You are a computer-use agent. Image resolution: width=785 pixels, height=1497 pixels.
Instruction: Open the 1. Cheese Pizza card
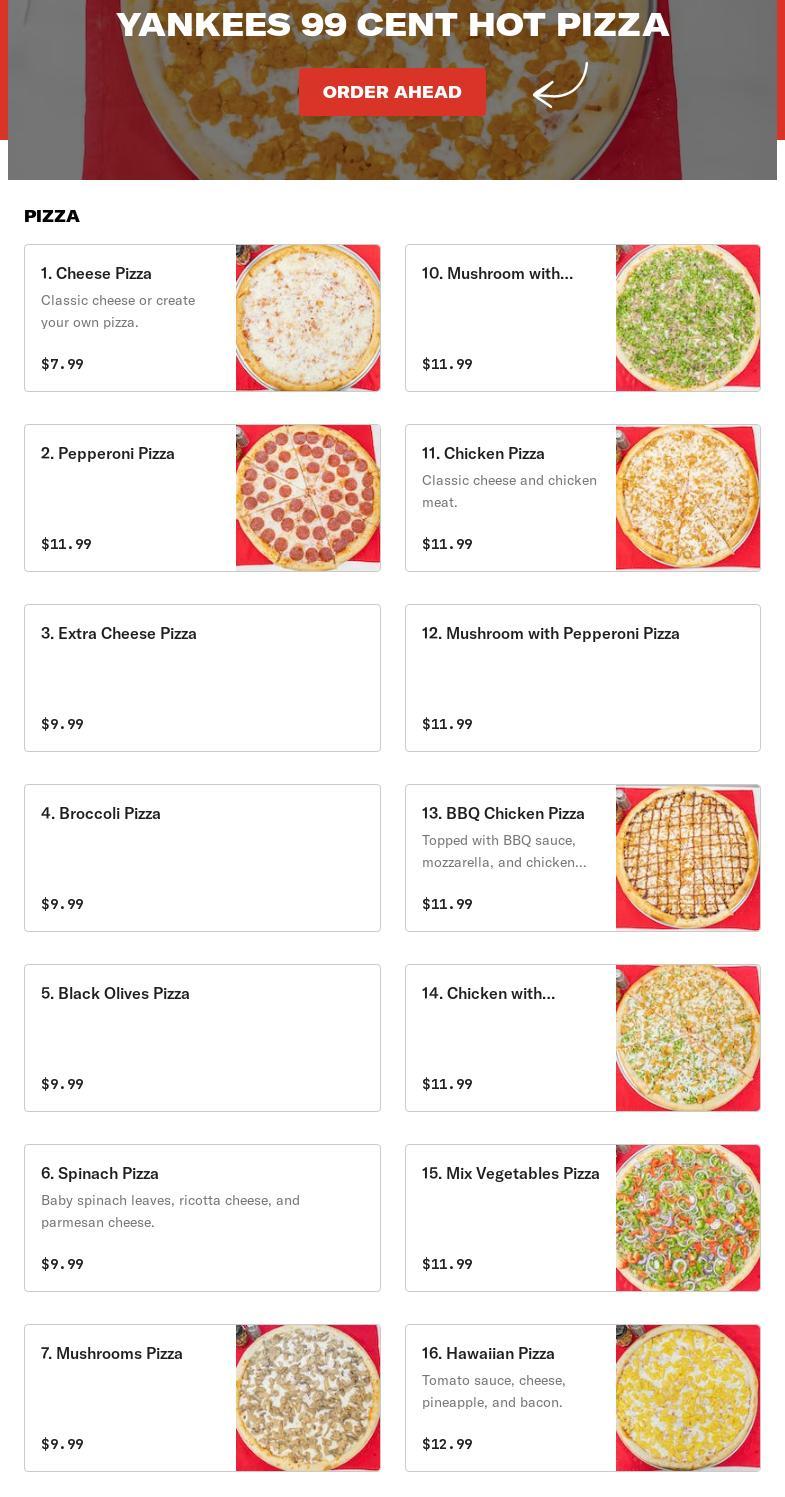click(x=202, y=318)
